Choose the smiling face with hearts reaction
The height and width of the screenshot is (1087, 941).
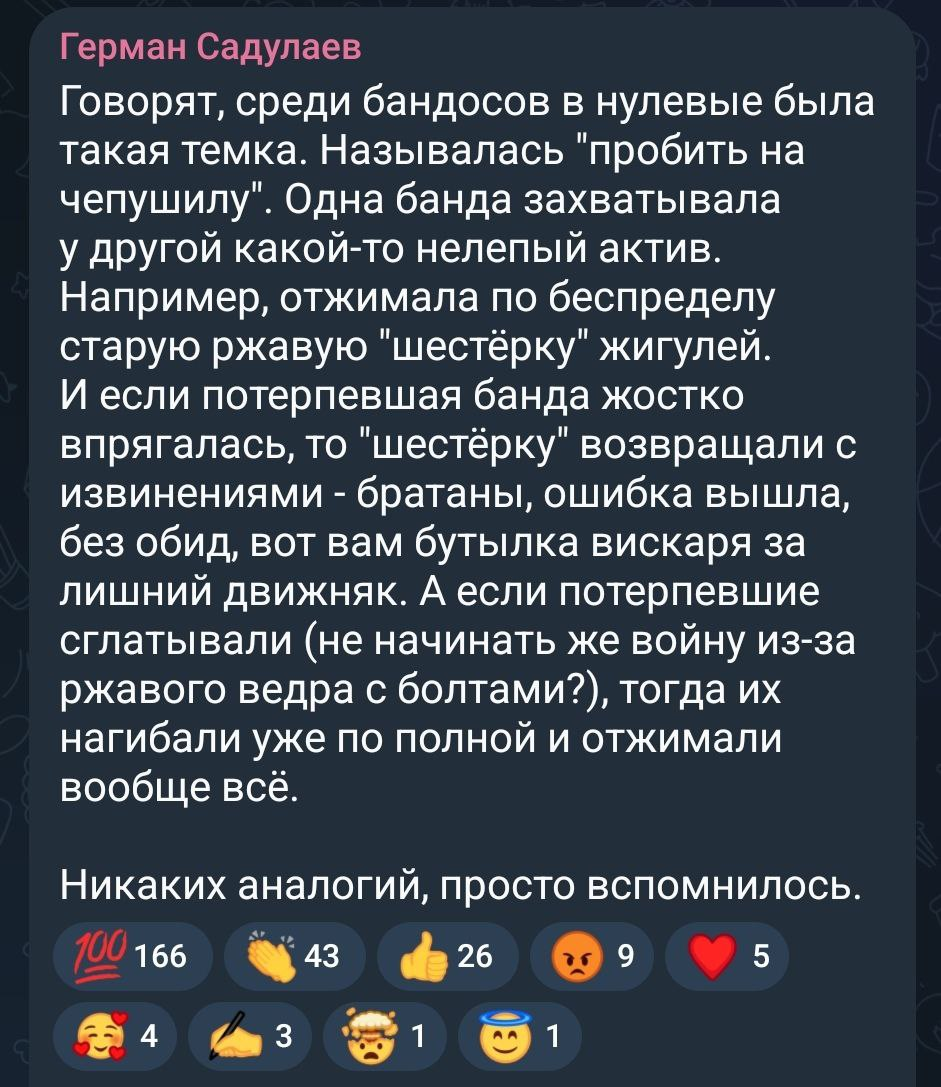tap(116, 1034)
